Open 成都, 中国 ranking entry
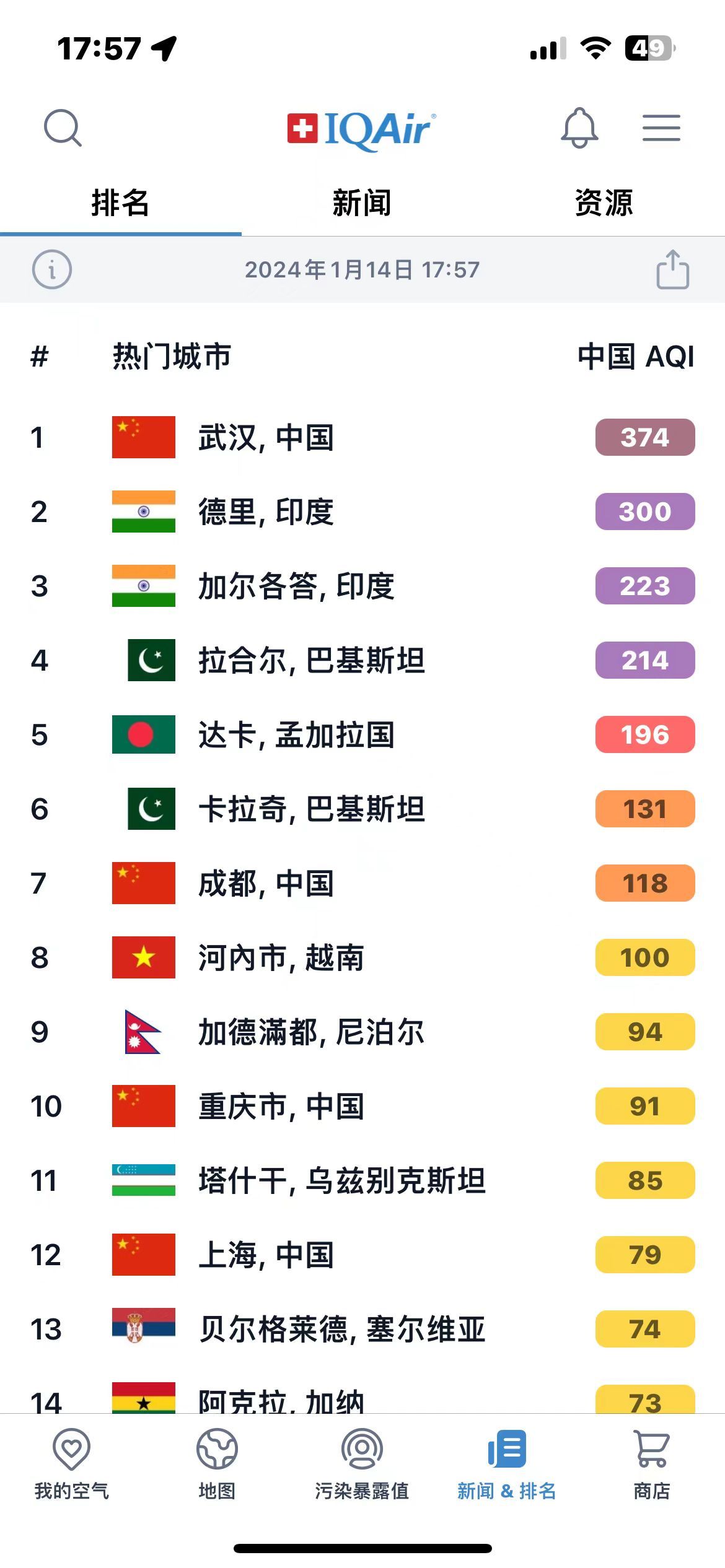The image size is (725, 1568). [362, 883]
